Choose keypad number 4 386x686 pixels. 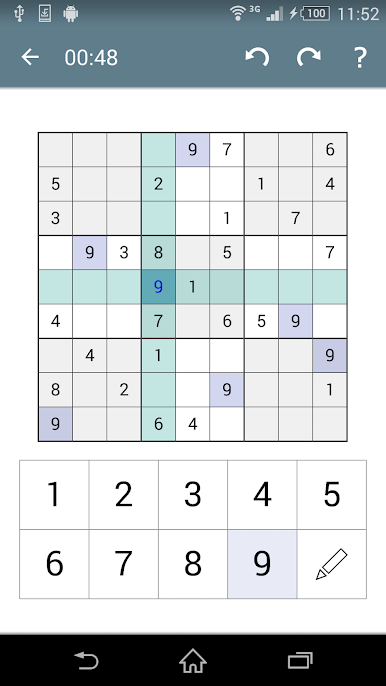point(262,495)
